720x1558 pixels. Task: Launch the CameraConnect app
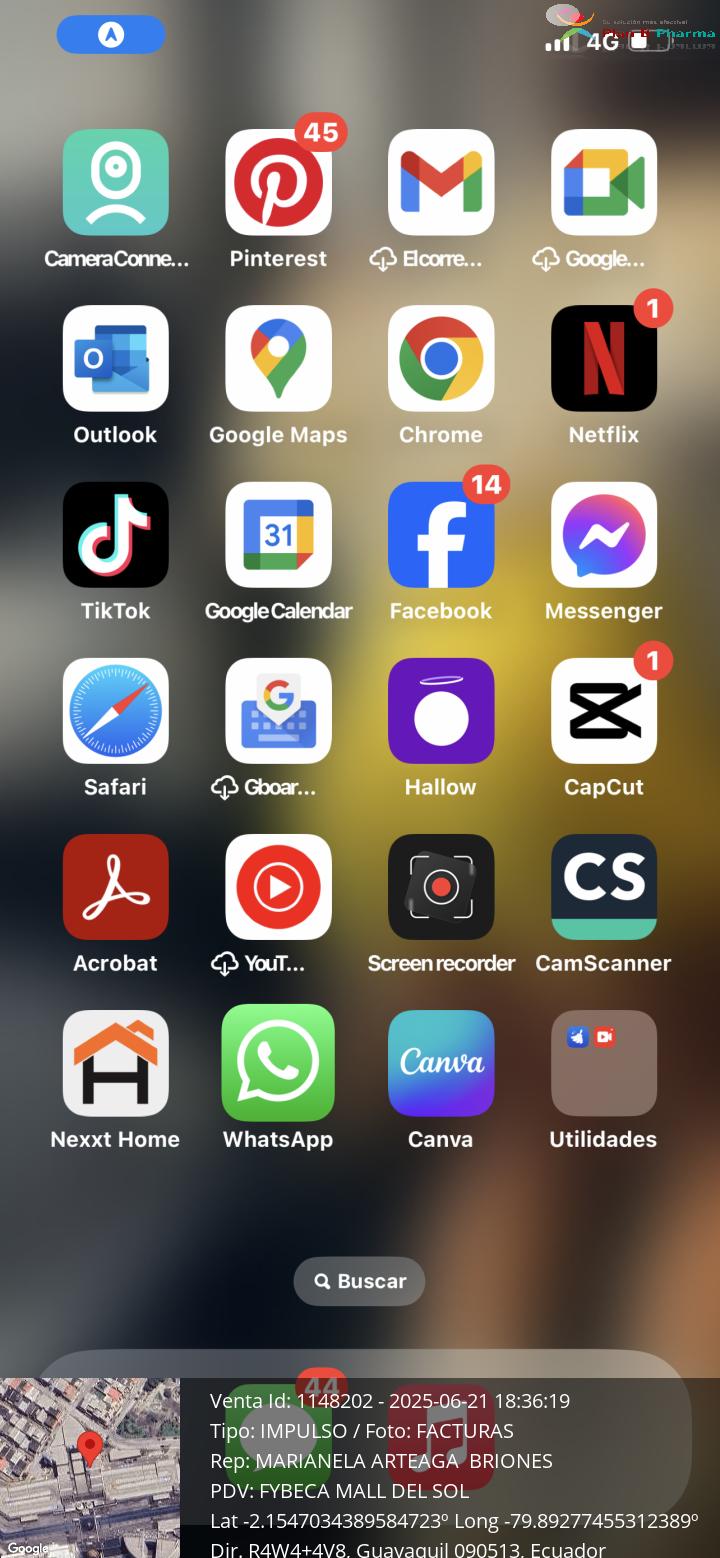115,182
